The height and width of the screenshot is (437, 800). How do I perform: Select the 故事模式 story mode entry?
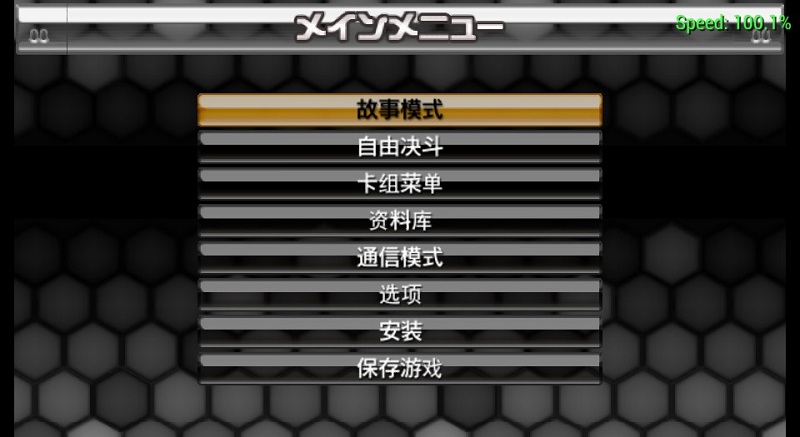pyautogui.click(x=400, y=109)
